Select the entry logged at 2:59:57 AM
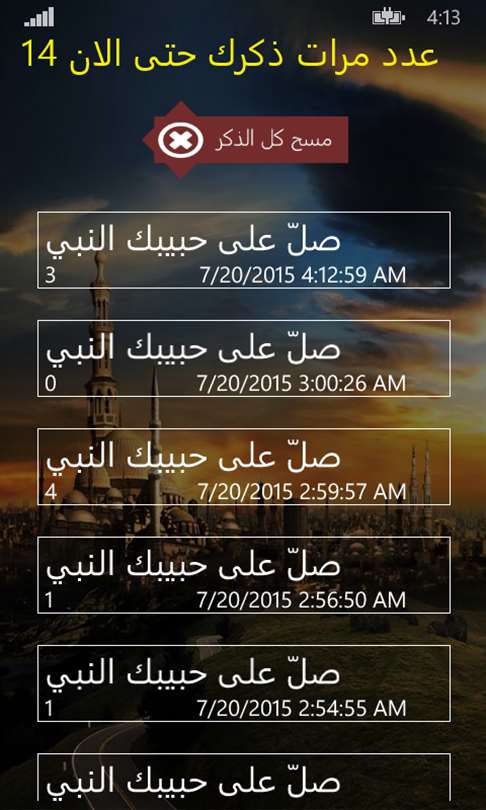 coord(244,466)
